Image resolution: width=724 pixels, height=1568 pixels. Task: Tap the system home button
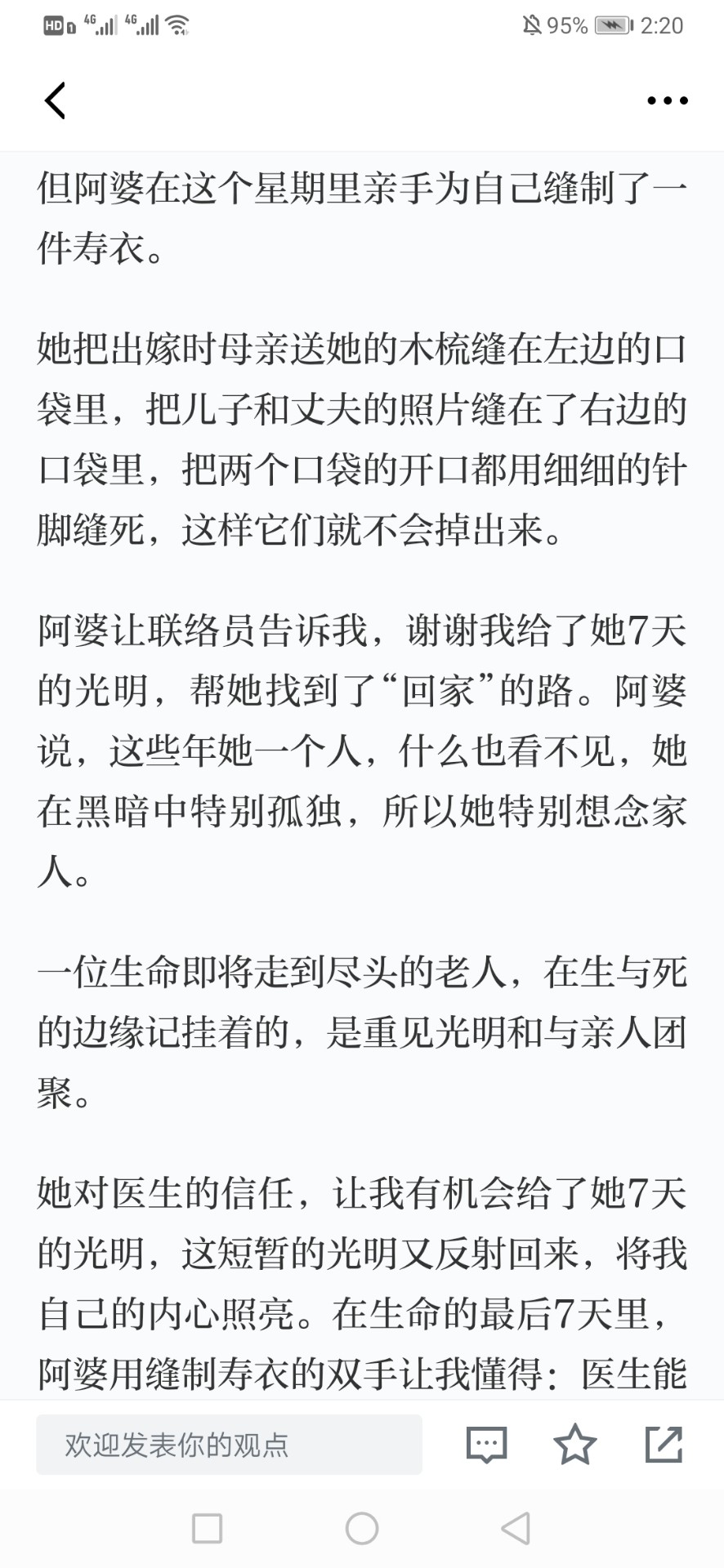(362, 1528)
